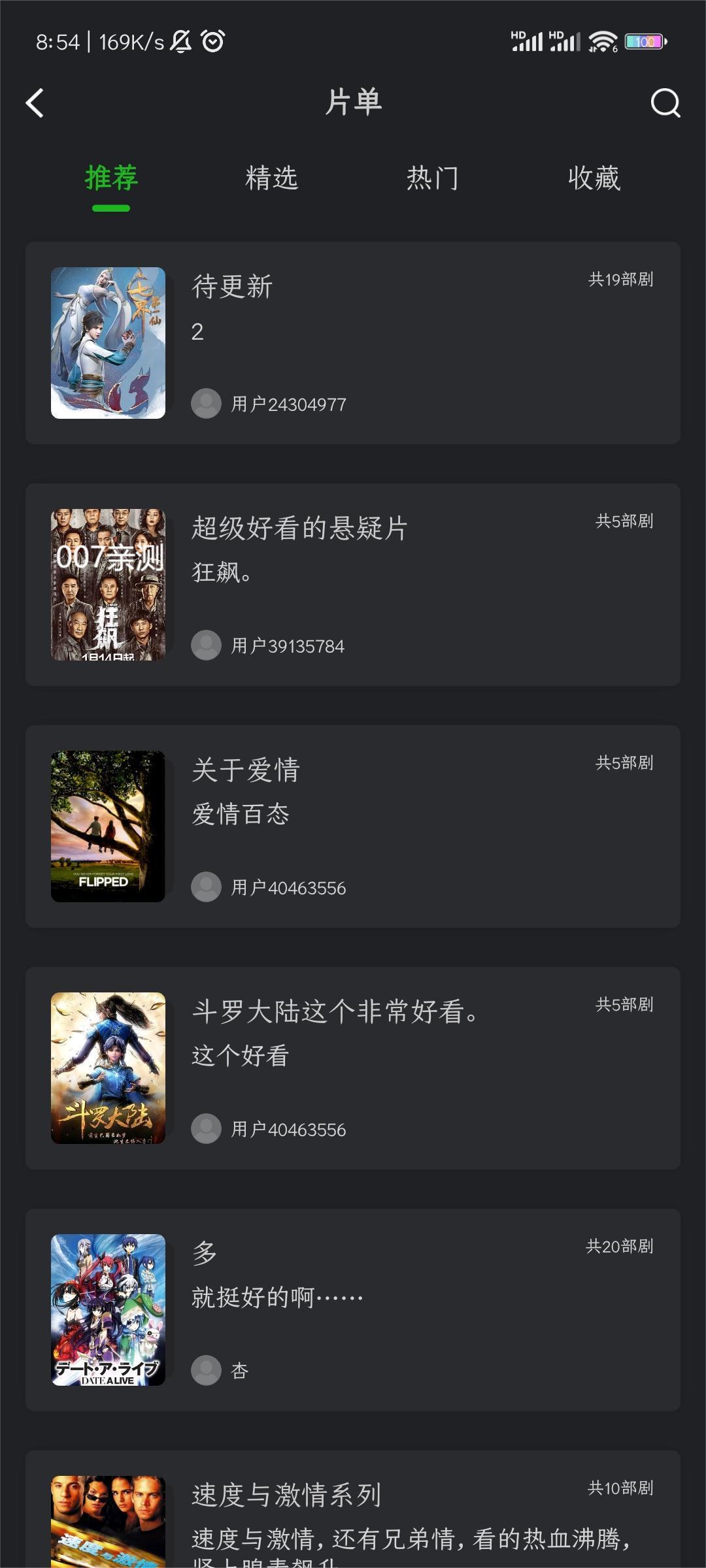The image size is (706, 1568).
Task: Open the 待更新 playlist card
Action: coord(353,343)
